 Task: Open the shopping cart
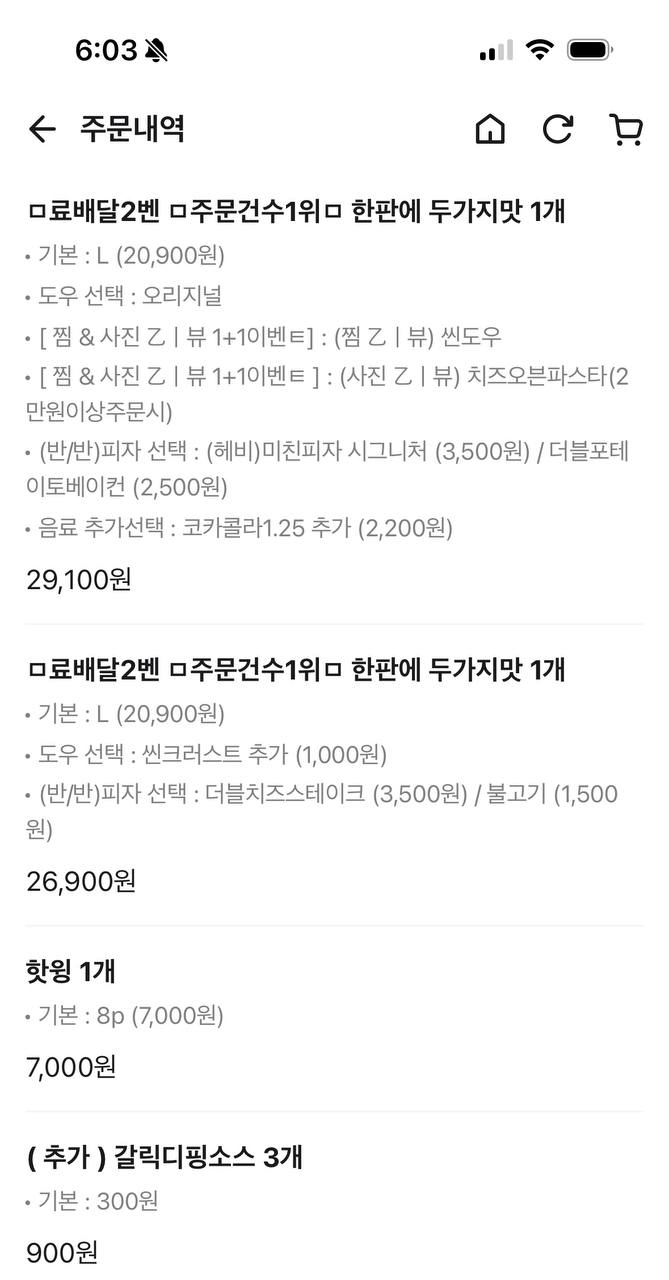[626, 129]
